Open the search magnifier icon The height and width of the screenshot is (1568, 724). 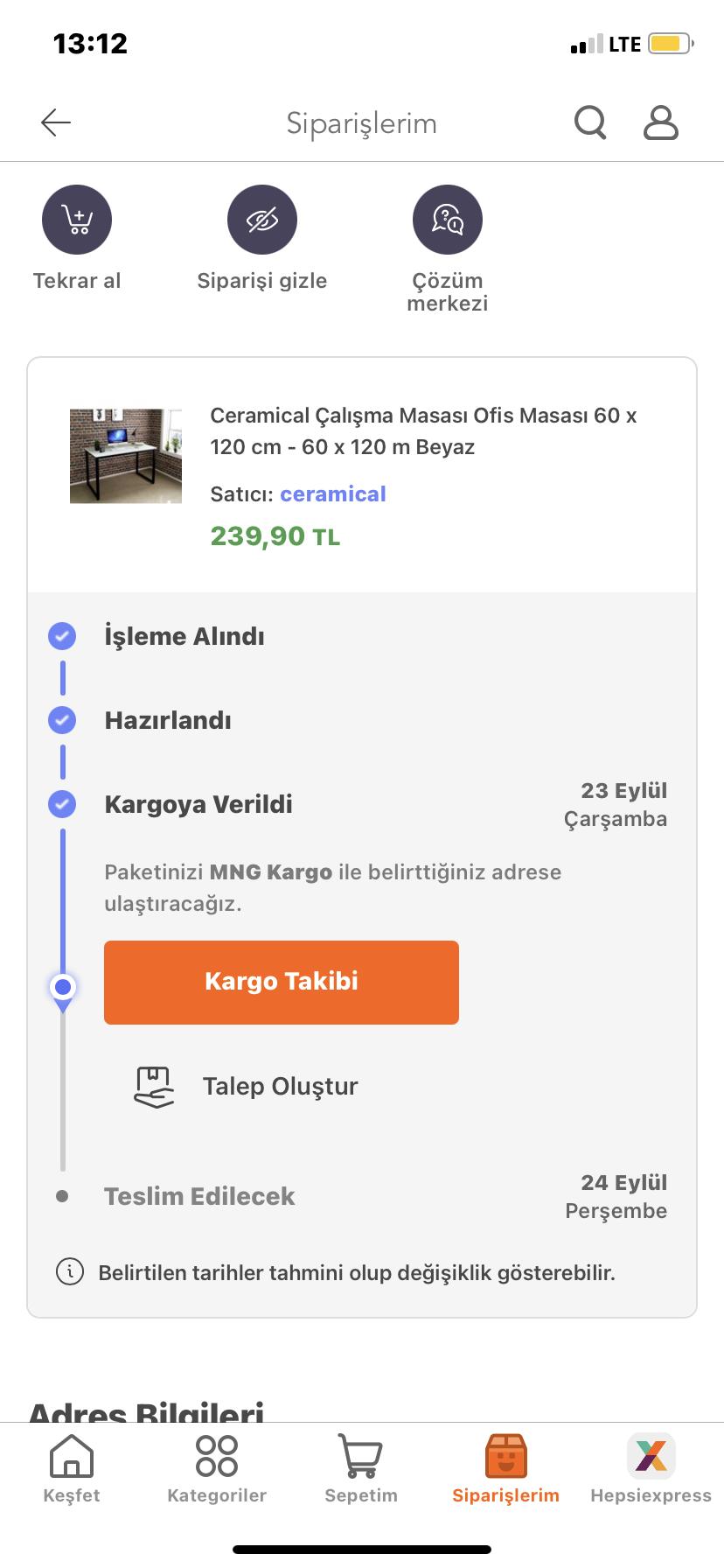click(590, 122)
